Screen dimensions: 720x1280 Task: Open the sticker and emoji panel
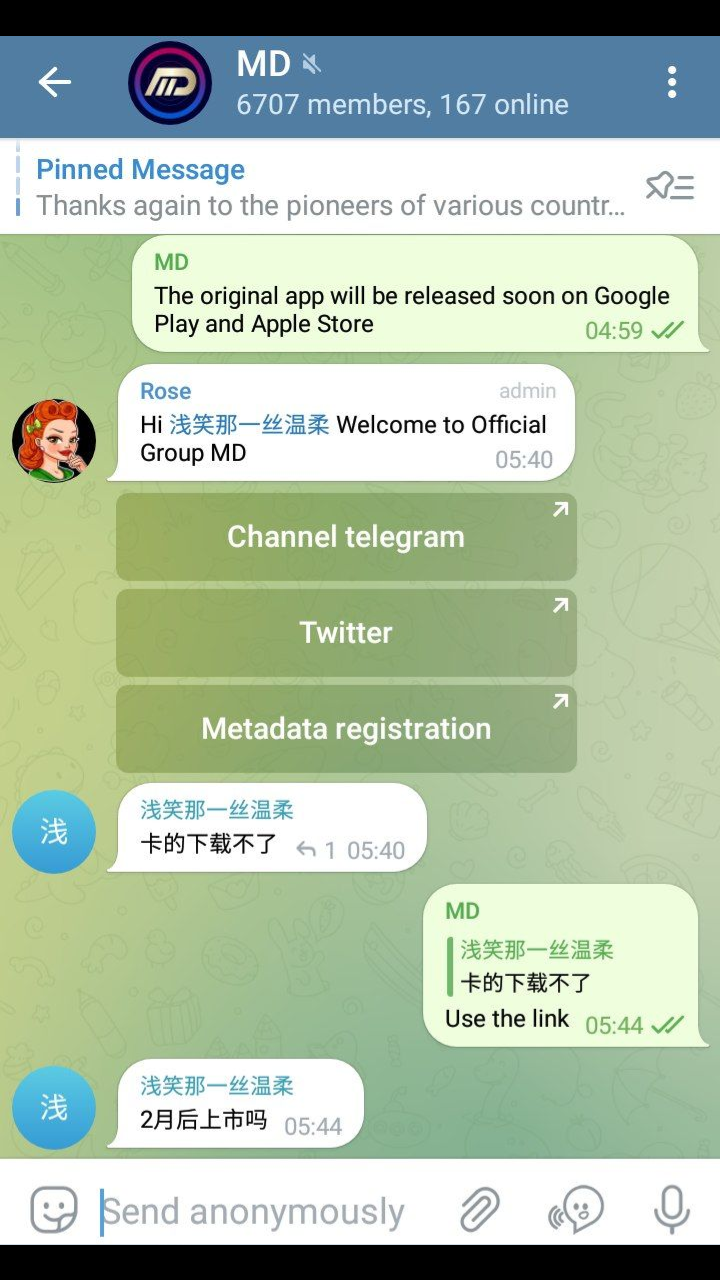[54, 1211]
